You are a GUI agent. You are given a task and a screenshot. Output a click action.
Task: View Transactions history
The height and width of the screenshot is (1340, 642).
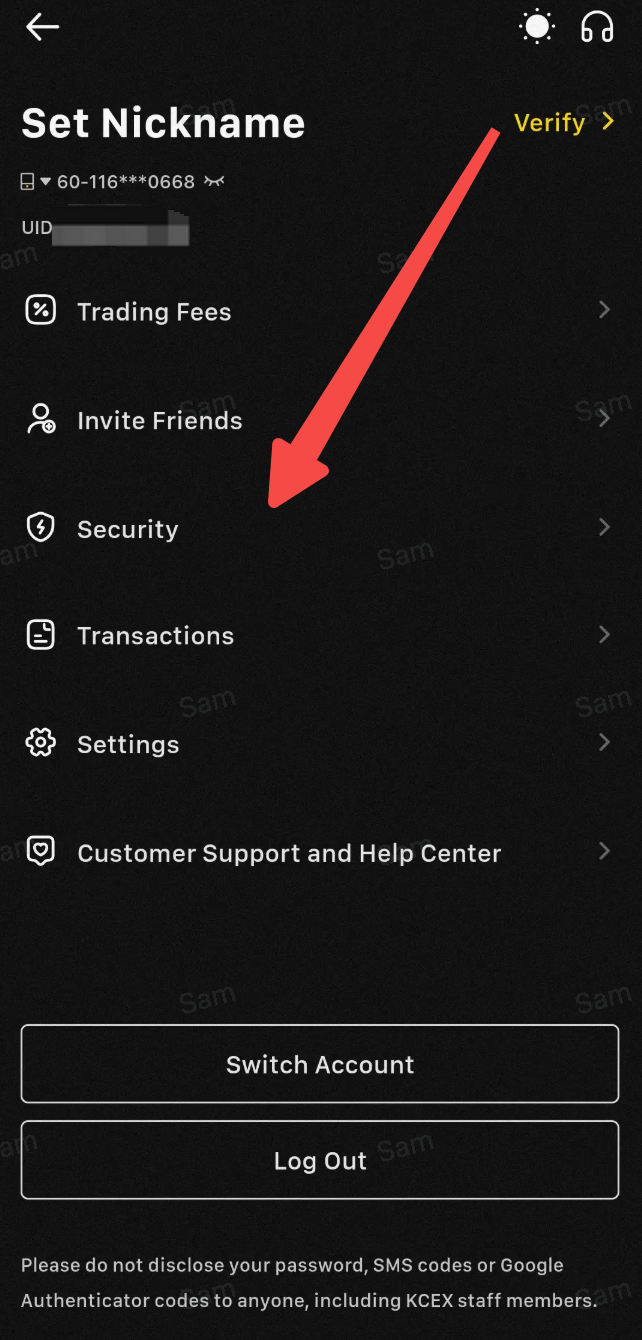[156, 636]
